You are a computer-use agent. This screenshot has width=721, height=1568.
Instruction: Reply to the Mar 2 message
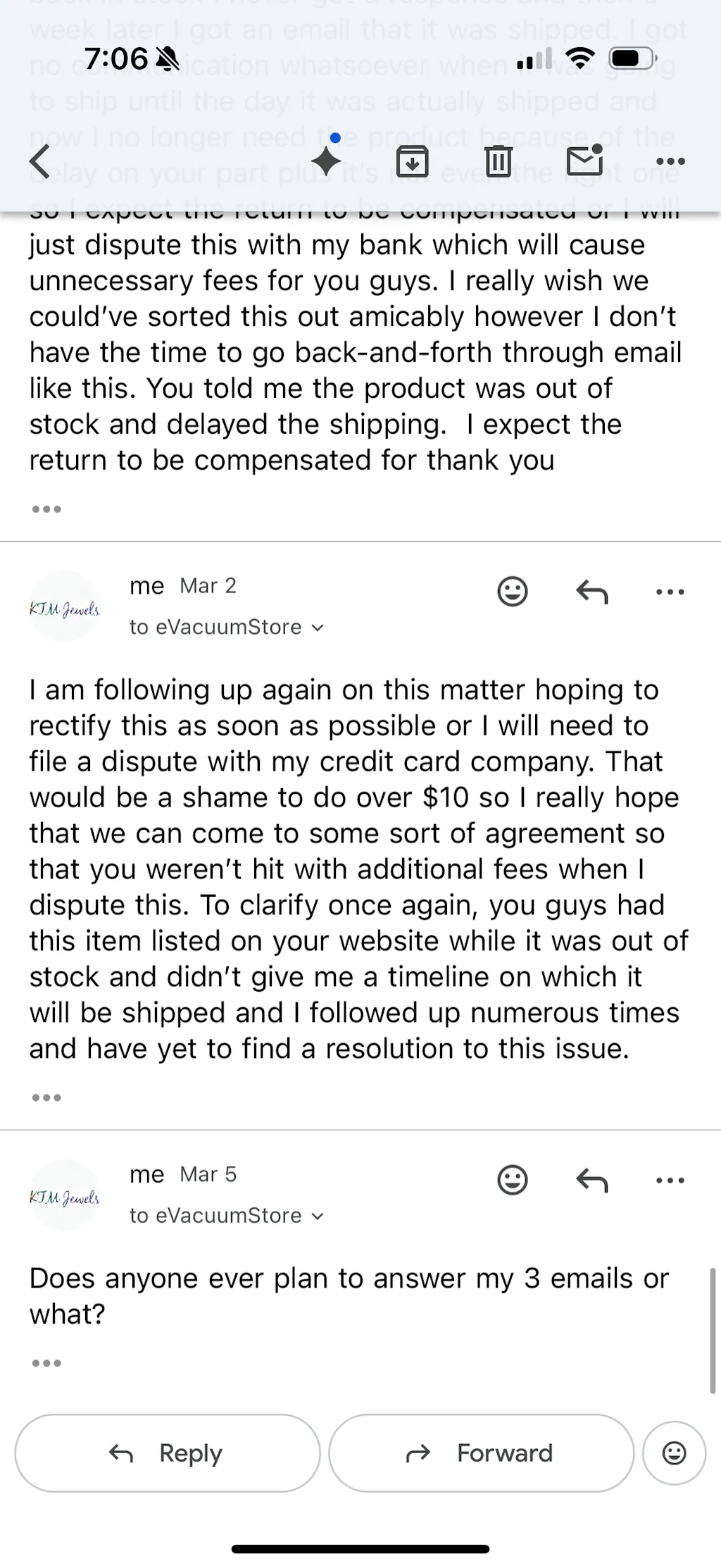[x=591, y=592]
